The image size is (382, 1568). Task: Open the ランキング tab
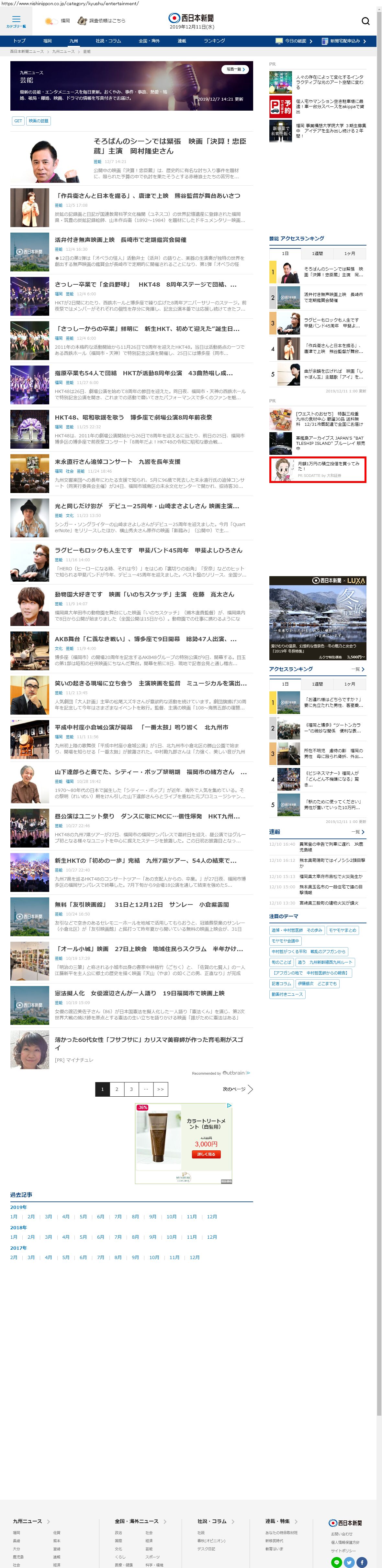click(214, 41)
